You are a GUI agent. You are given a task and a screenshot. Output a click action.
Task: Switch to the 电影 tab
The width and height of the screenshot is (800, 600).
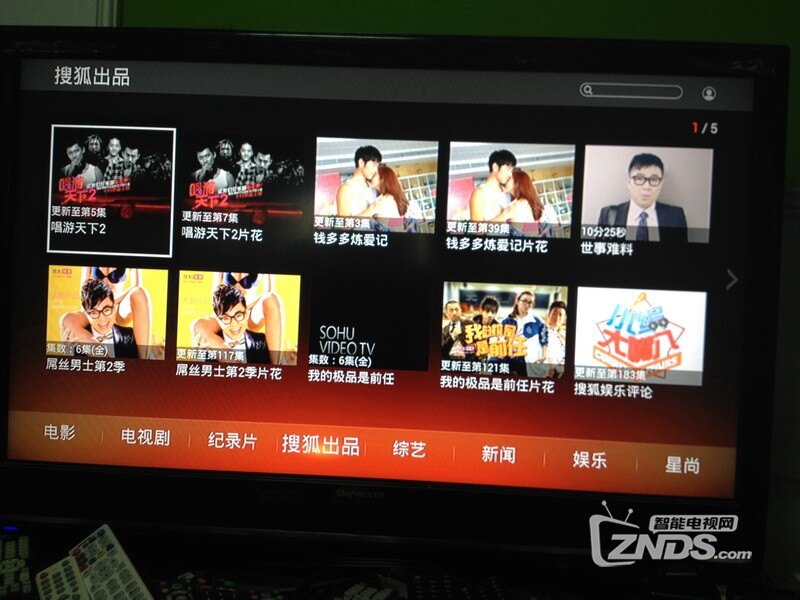[x=59, y=433]
